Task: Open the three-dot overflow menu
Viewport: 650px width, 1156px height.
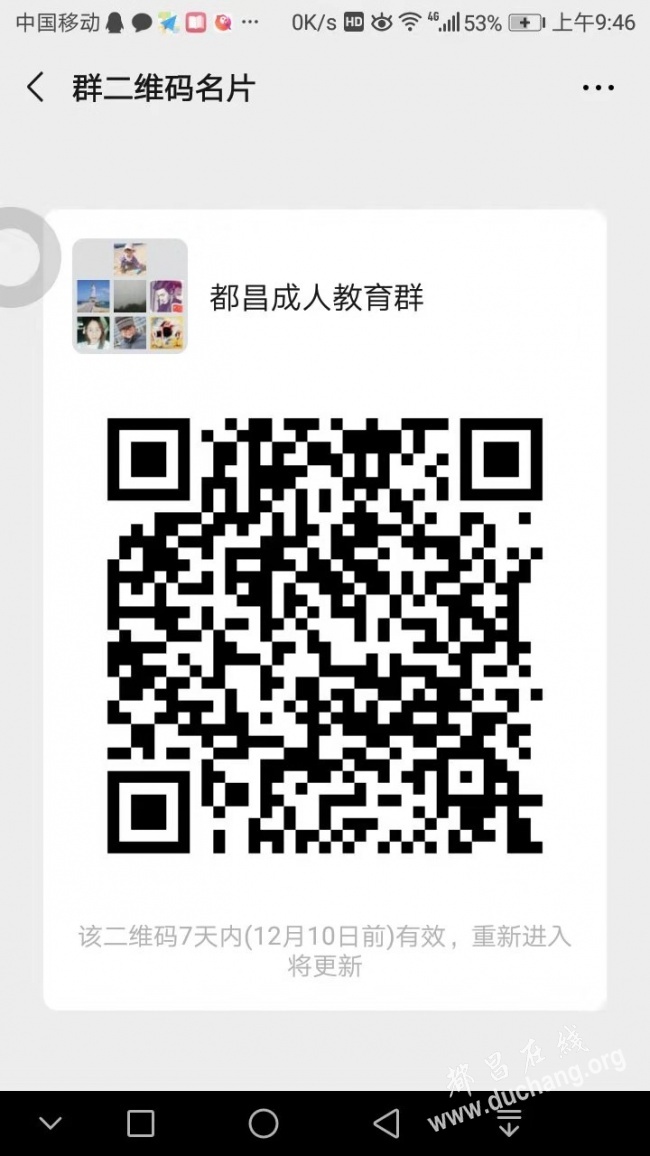Action: coord(598,88)
